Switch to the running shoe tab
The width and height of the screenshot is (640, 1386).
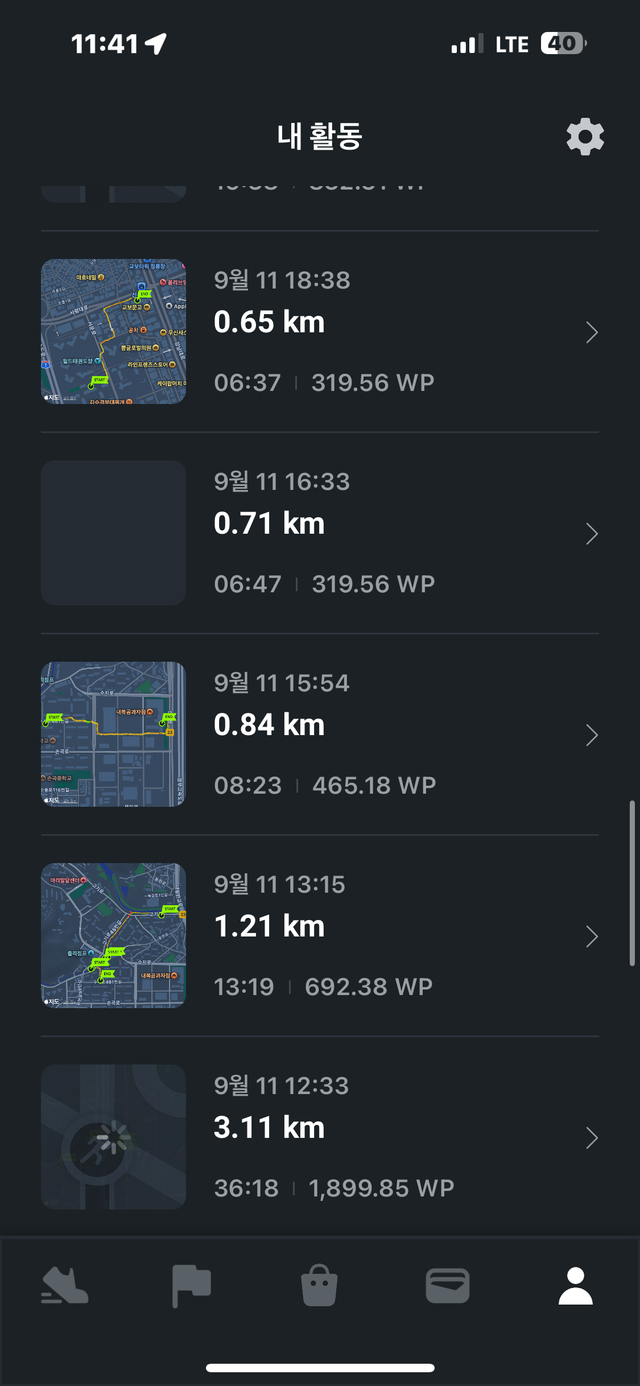point(65,1286)
